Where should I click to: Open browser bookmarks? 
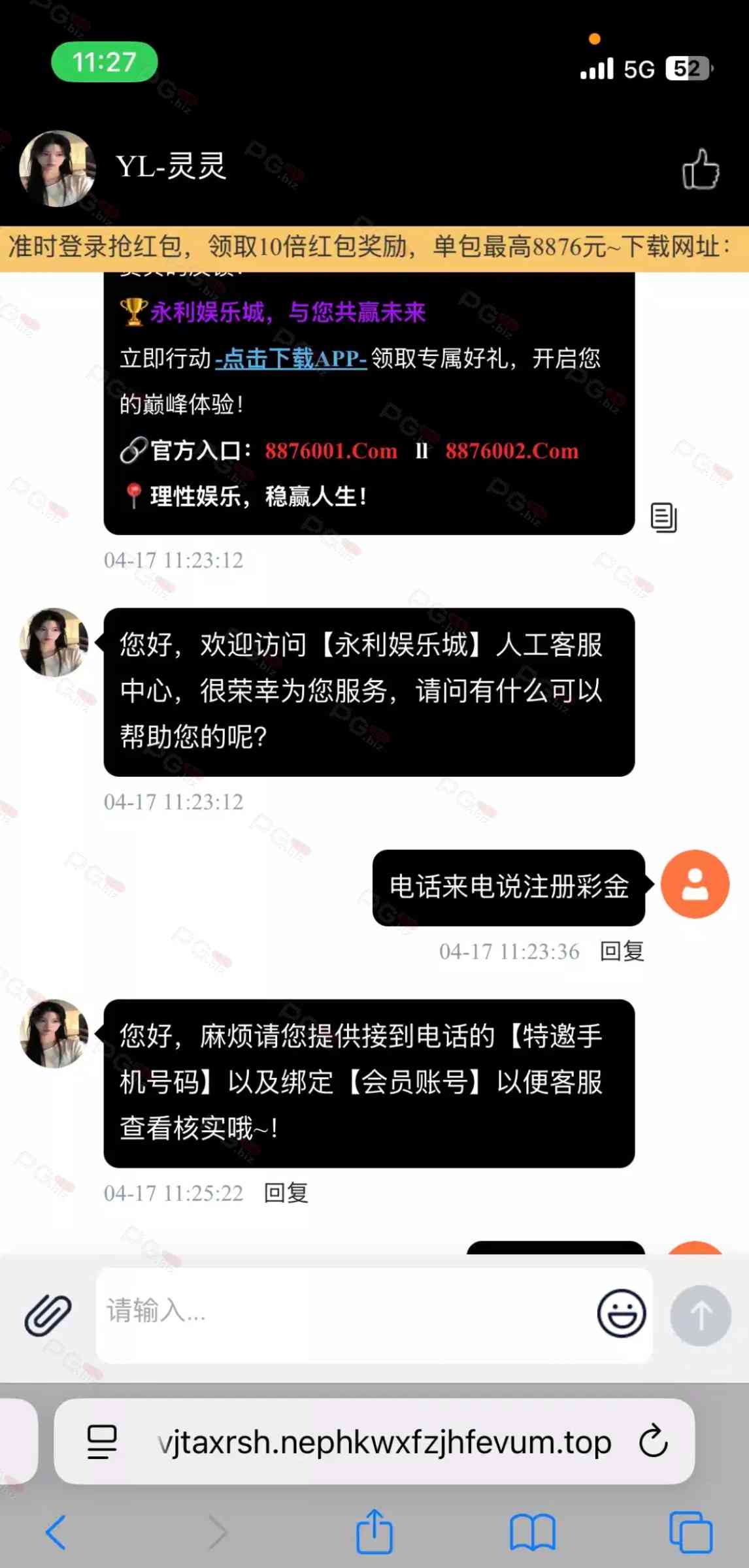click(533, 1531)
